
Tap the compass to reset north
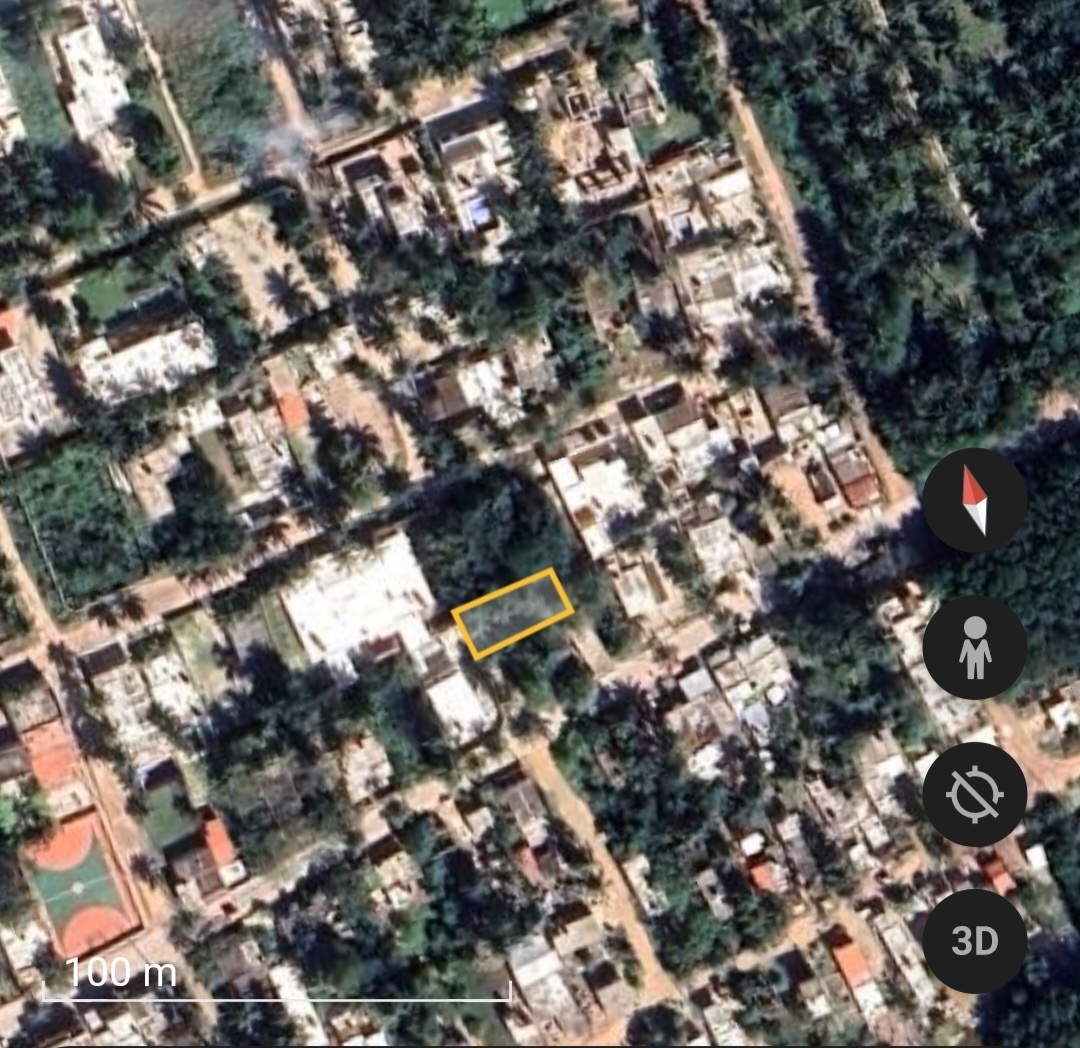(x=974, y=500)
